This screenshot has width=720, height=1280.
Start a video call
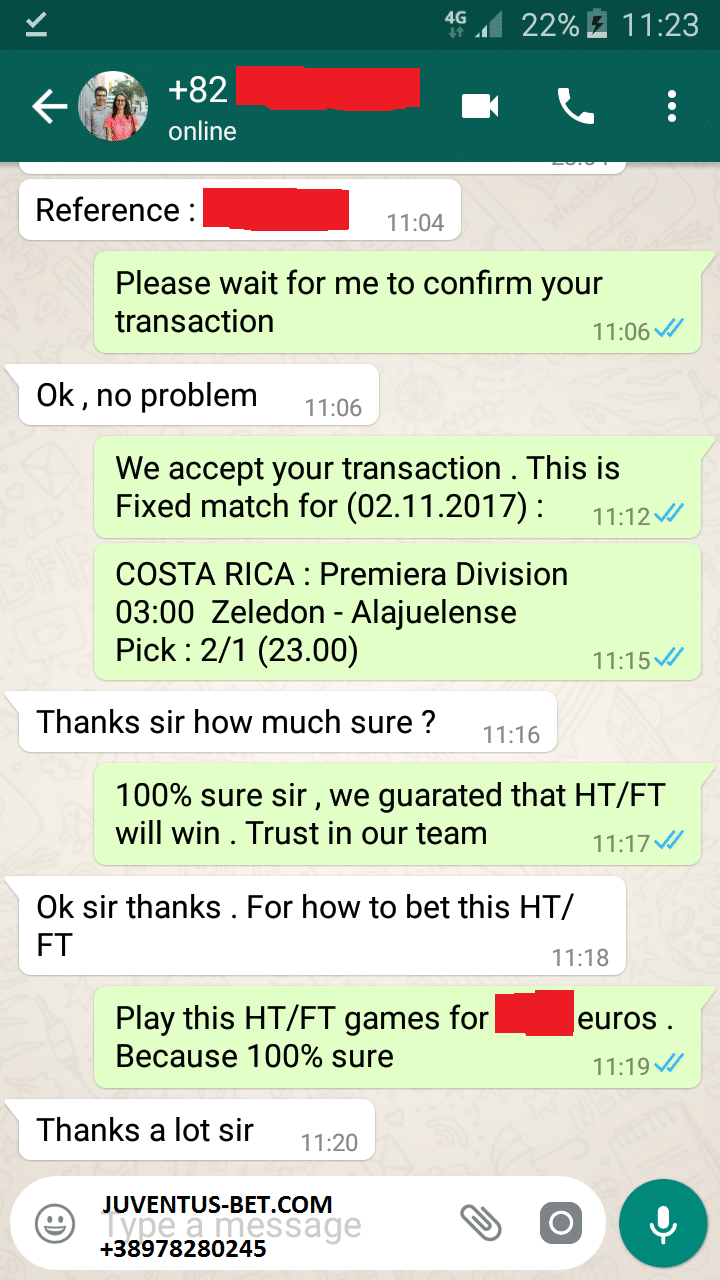tap(480, 106)
